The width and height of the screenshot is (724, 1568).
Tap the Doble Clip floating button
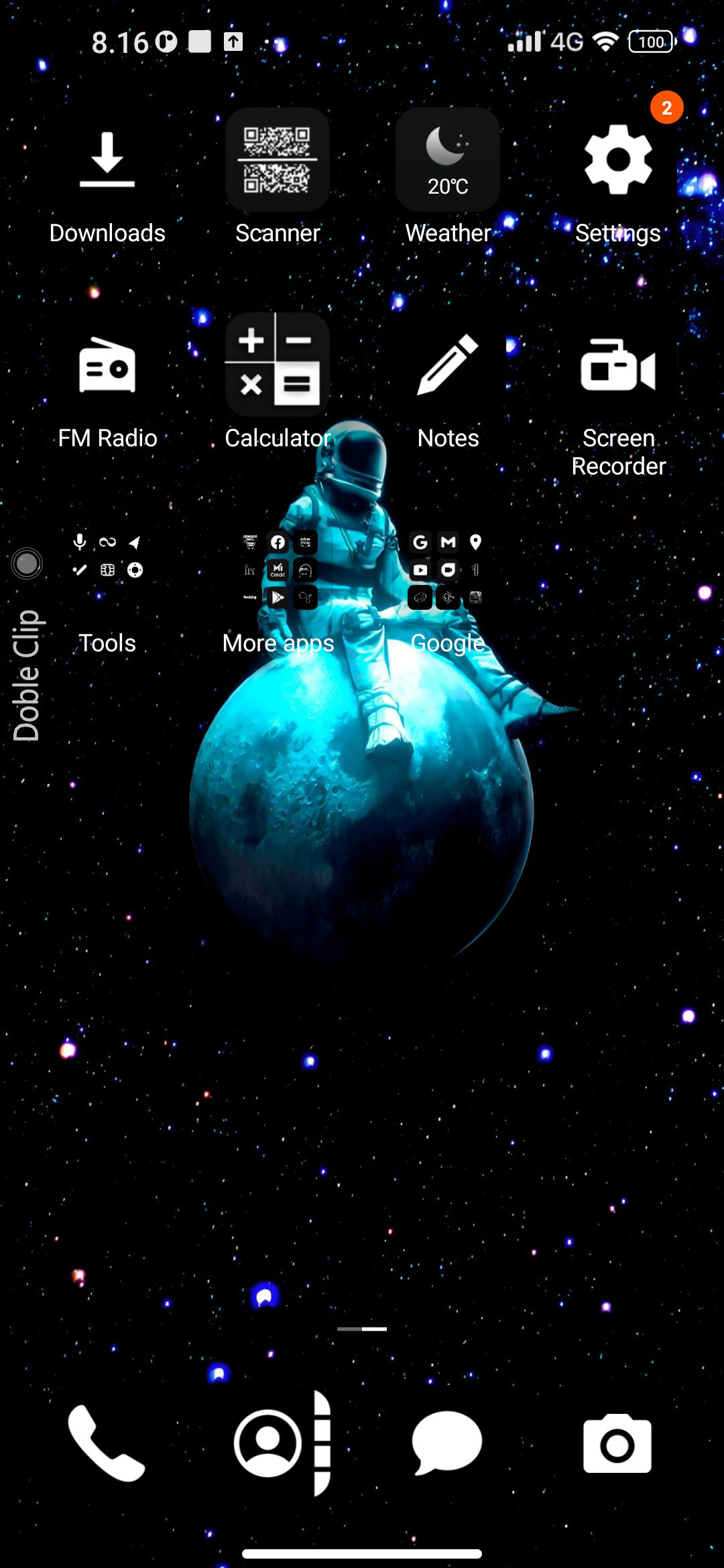[x=27, y=564]
